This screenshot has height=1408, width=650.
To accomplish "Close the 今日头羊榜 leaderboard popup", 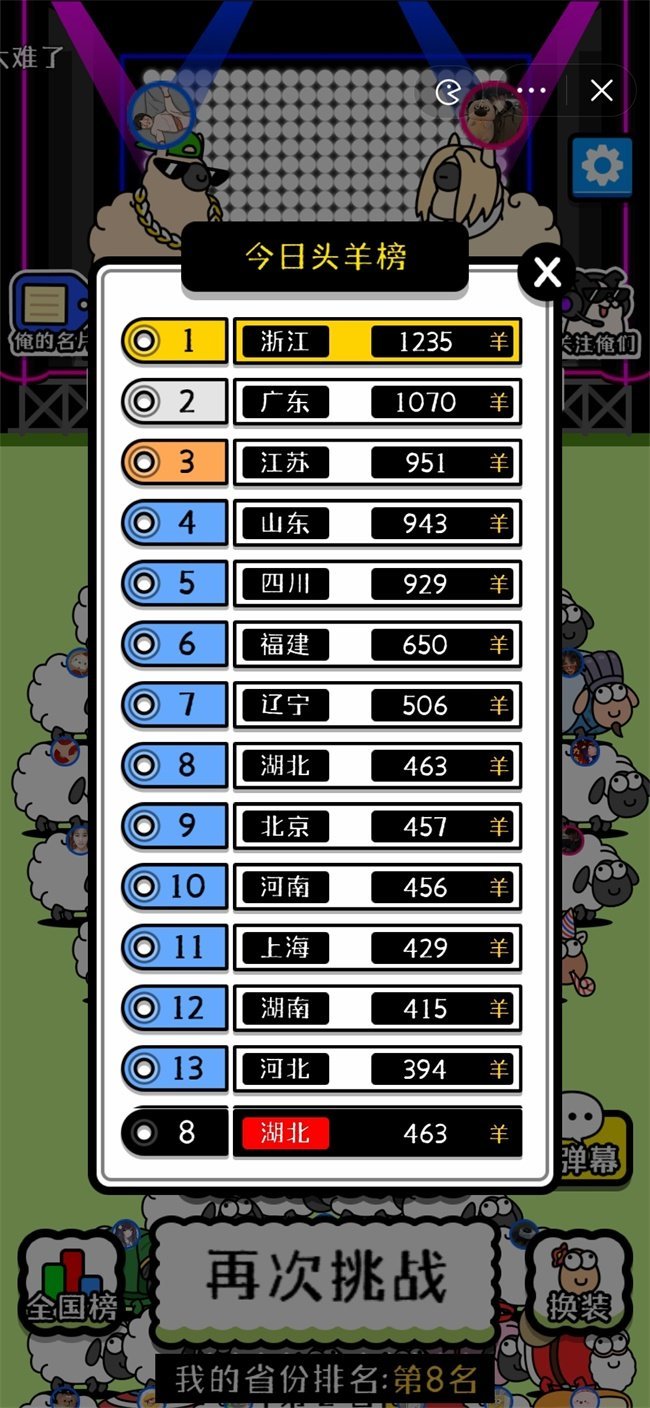I will (x=547, y=271).
